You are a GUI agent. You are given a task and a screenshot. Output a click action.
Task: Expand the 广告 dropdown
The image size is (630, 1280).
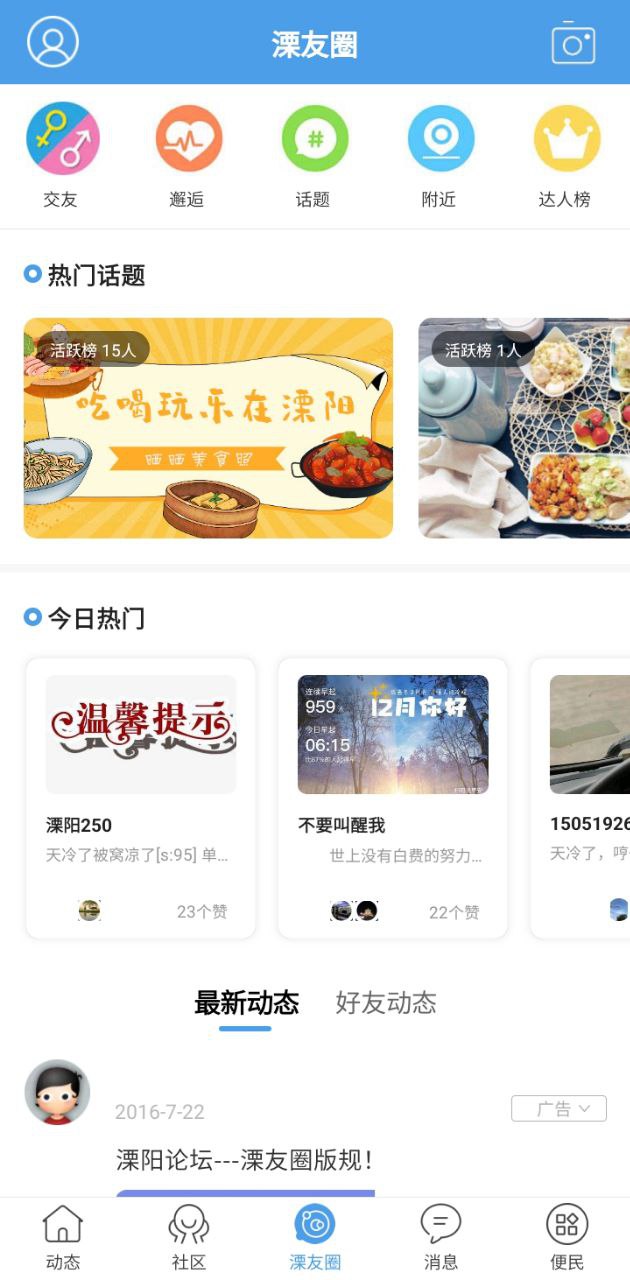pos(558,1108)
